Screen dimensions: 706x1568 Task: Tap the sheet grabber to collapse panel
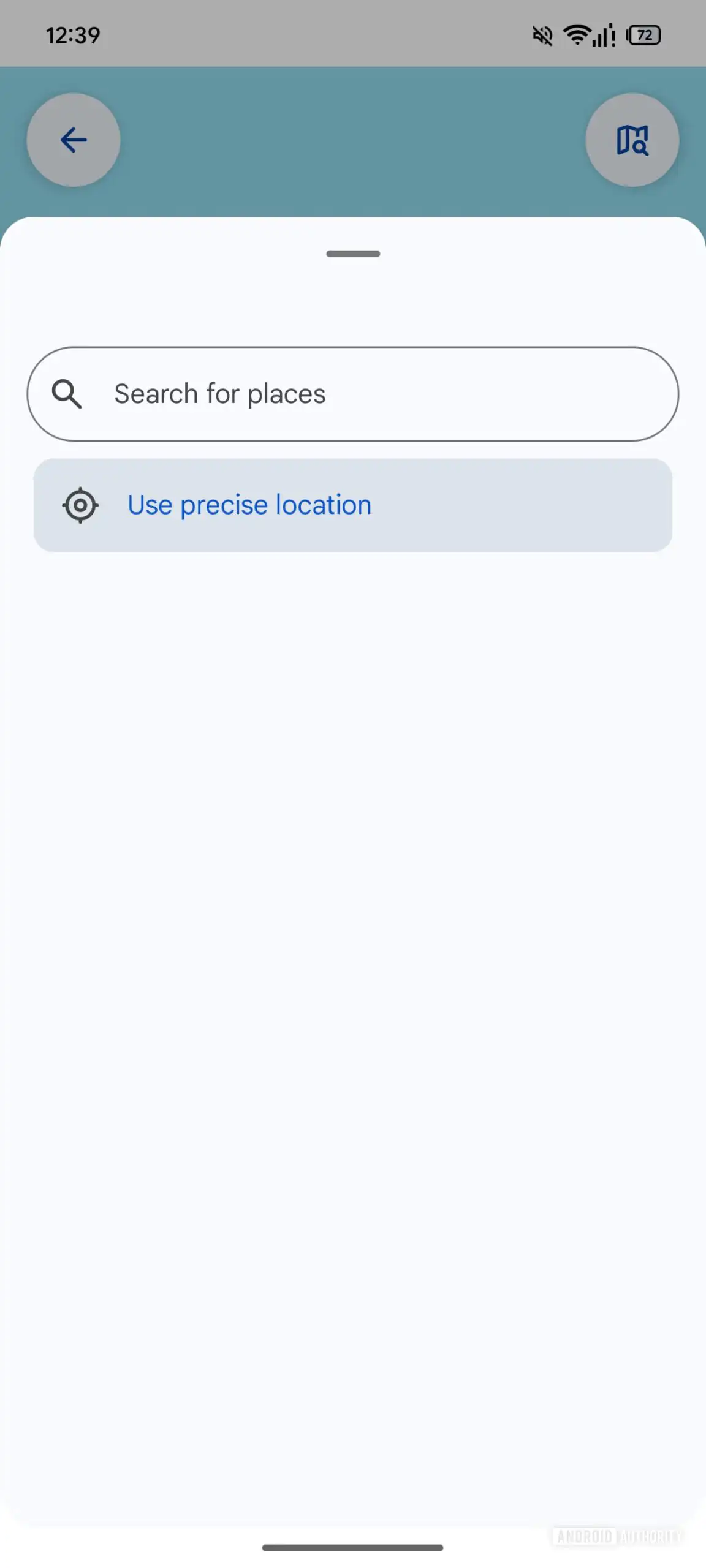point(353,253)
